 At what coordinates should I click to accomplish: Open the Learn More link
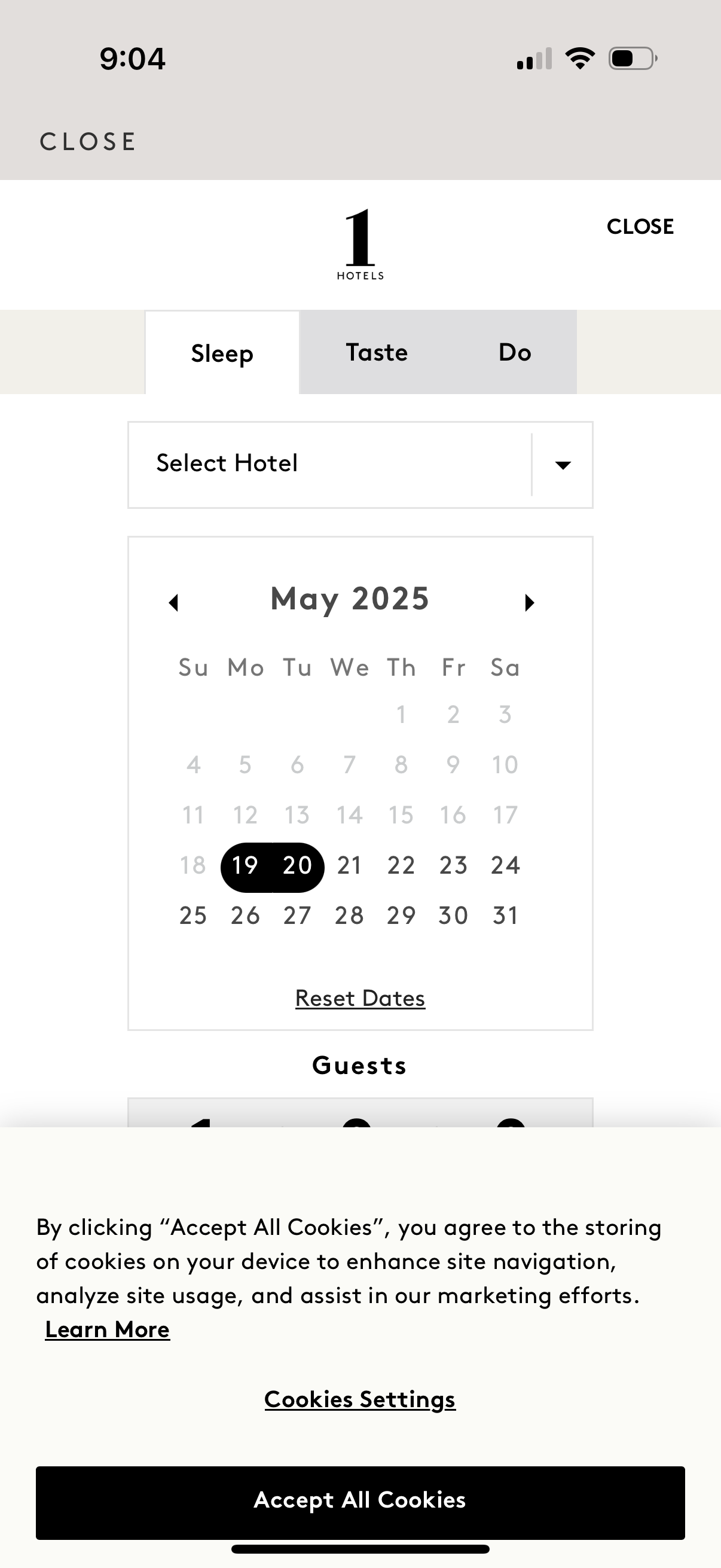(107, 1329)
